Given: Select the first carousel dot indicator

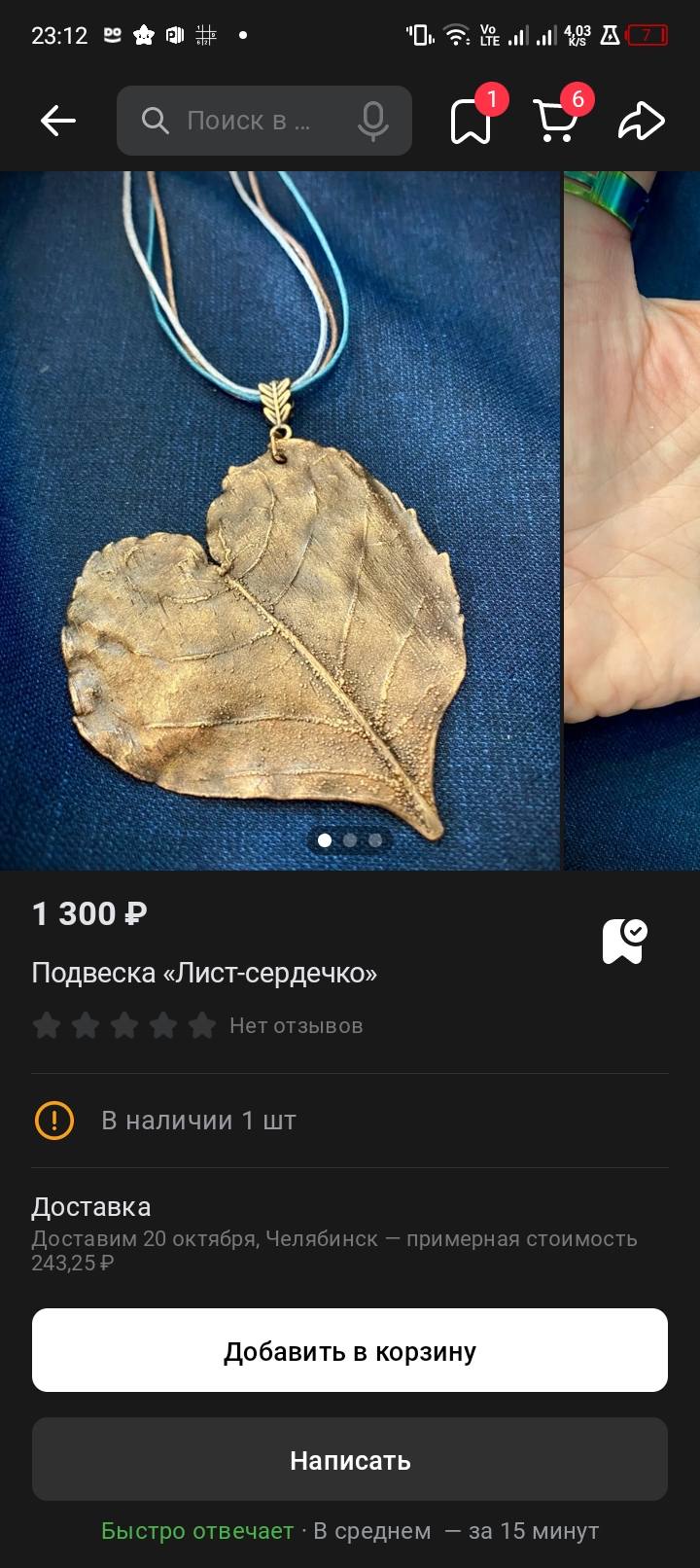Looking at the screenshot, I should 325,840.
